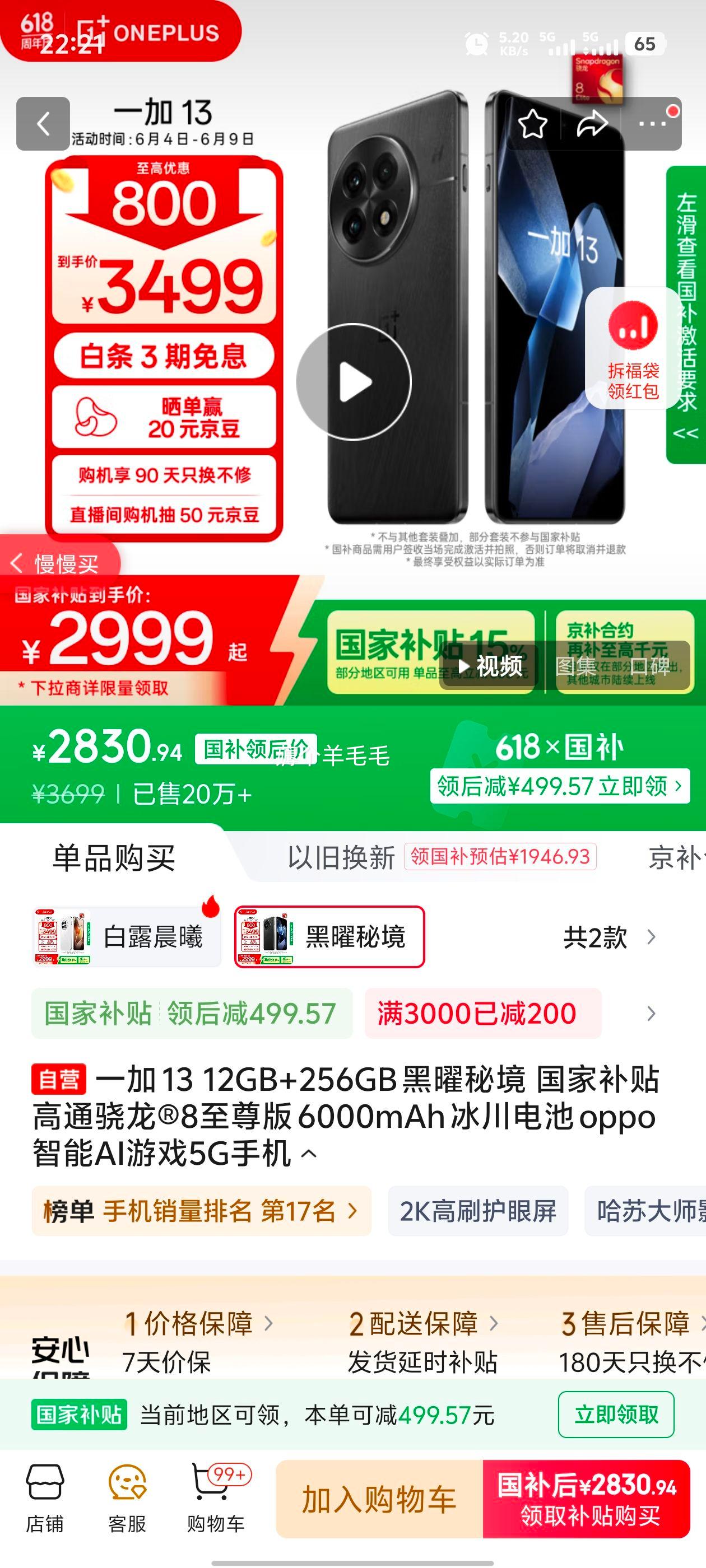706x1568 pixels.
Task: Open the 拆福袋领红包 red packet widget
Action: click(633, 348)
